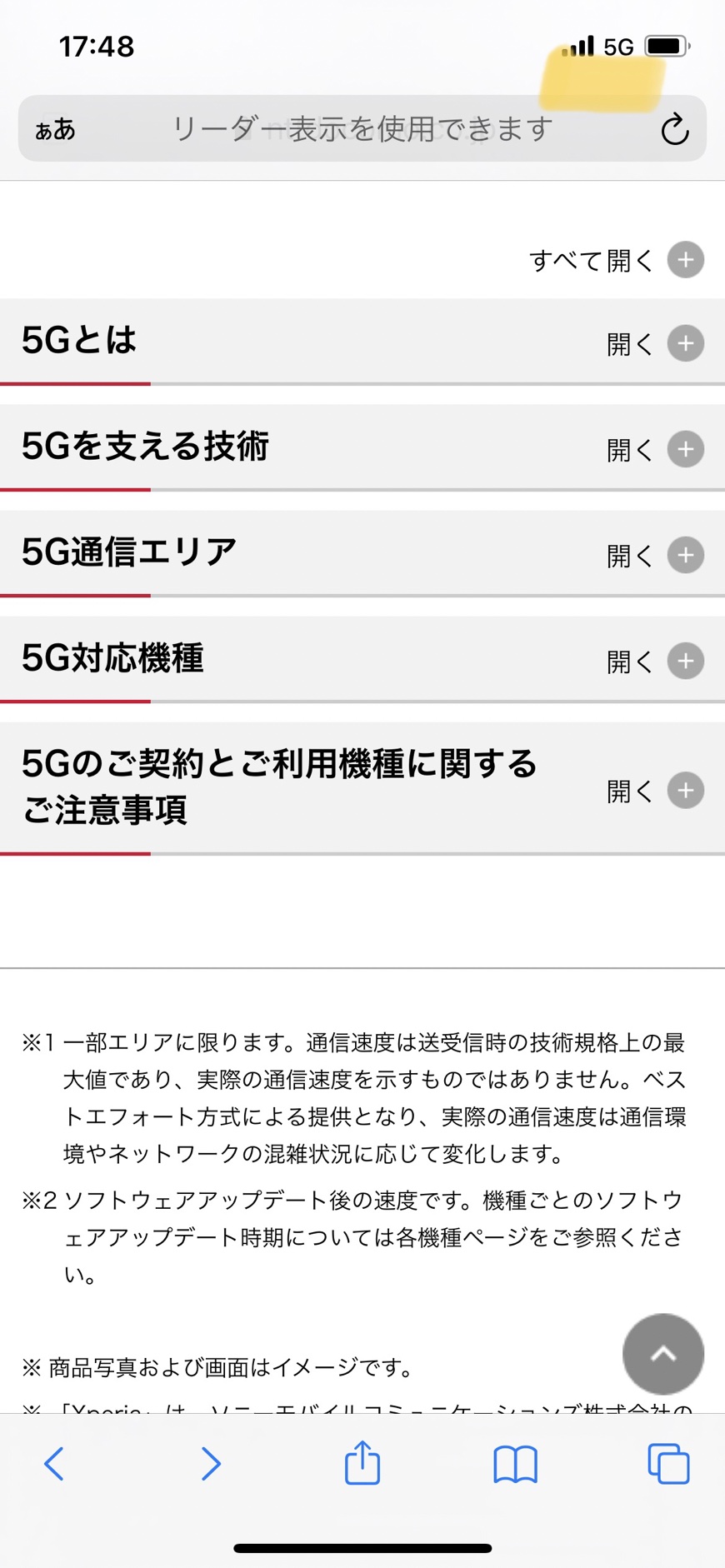Tap the scroll-to-top arrow button
725x1568 pixels.
pos(663,1354)
